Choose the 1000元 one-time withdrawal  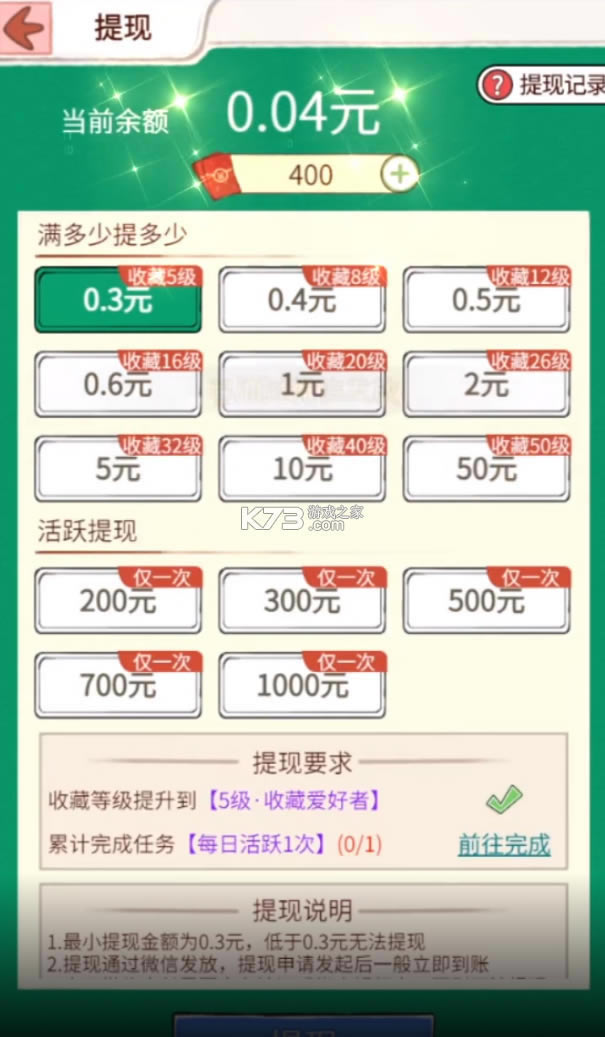pos(302,686)
